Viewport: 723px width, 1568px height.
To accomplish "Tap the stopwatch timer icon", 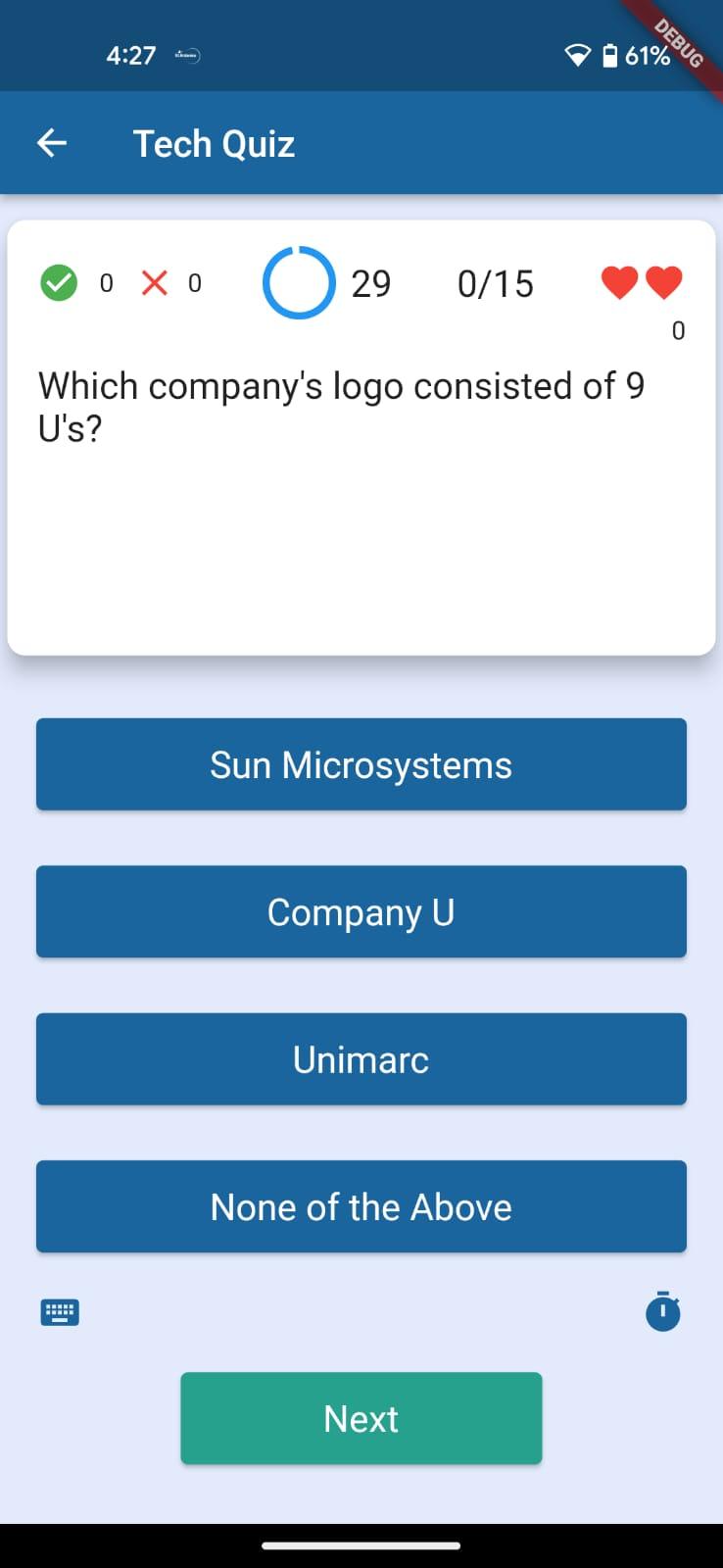I will click(663, 1312).
